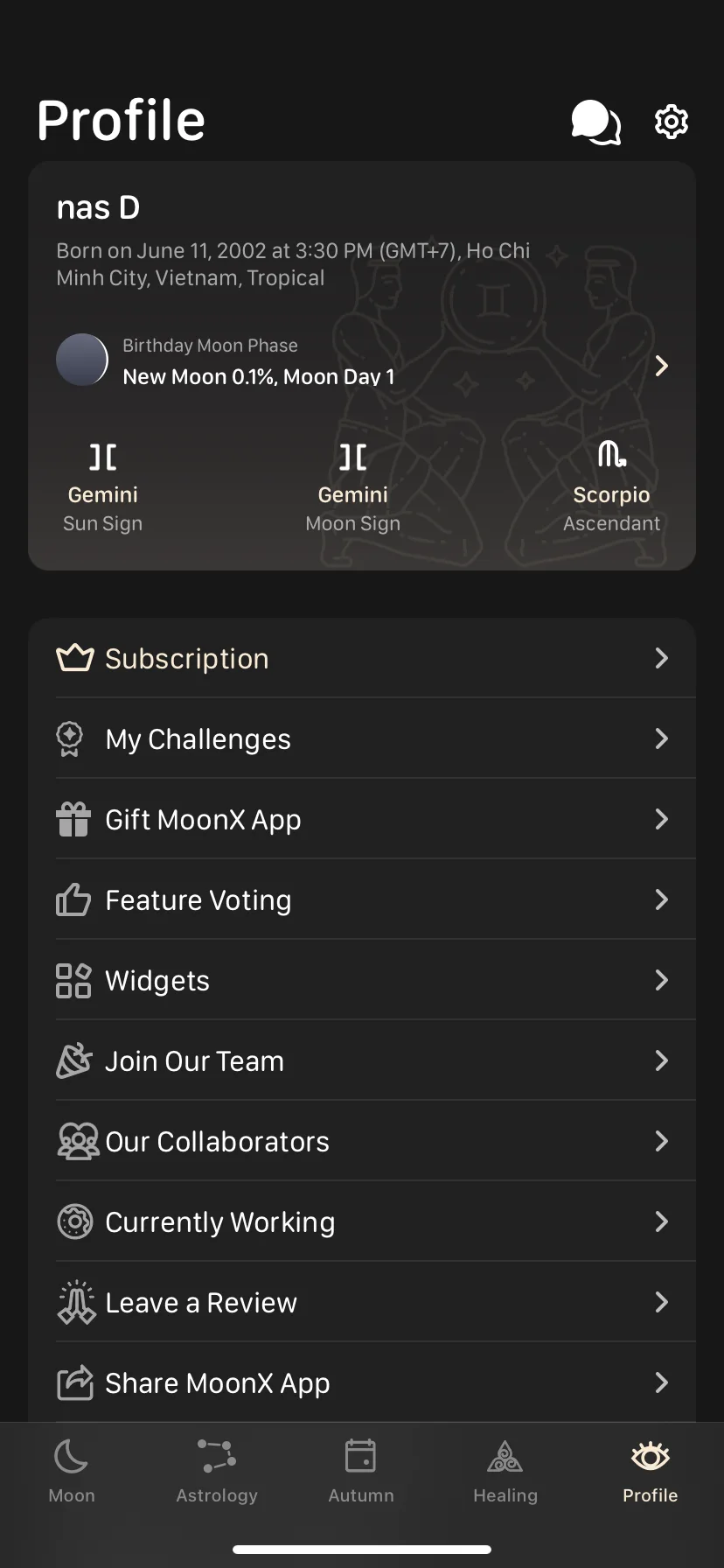The width and height of the screenshot is (724, 1568).
Task: Switch to the Healing tab
Action: [505, 1472]
